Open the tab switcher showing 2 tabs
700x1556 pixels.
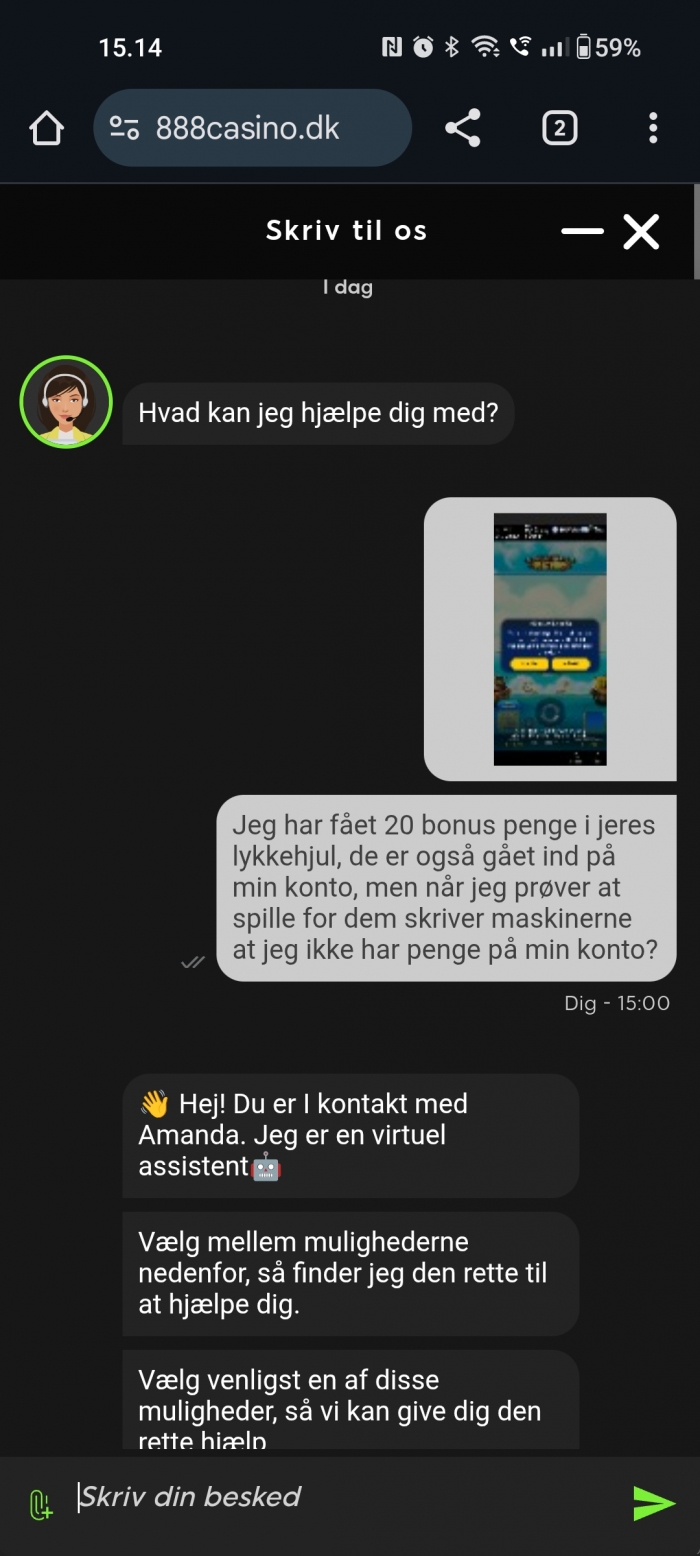click(x=559, y=128)
